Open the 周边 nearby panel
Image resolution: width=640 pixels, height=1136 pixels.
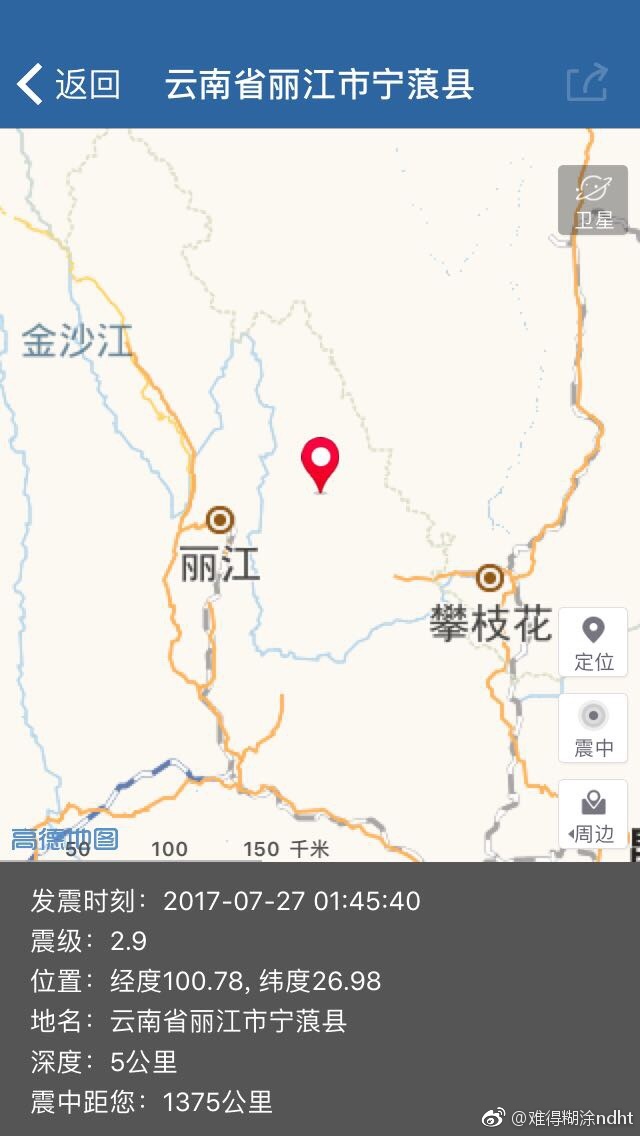[593, 814]
